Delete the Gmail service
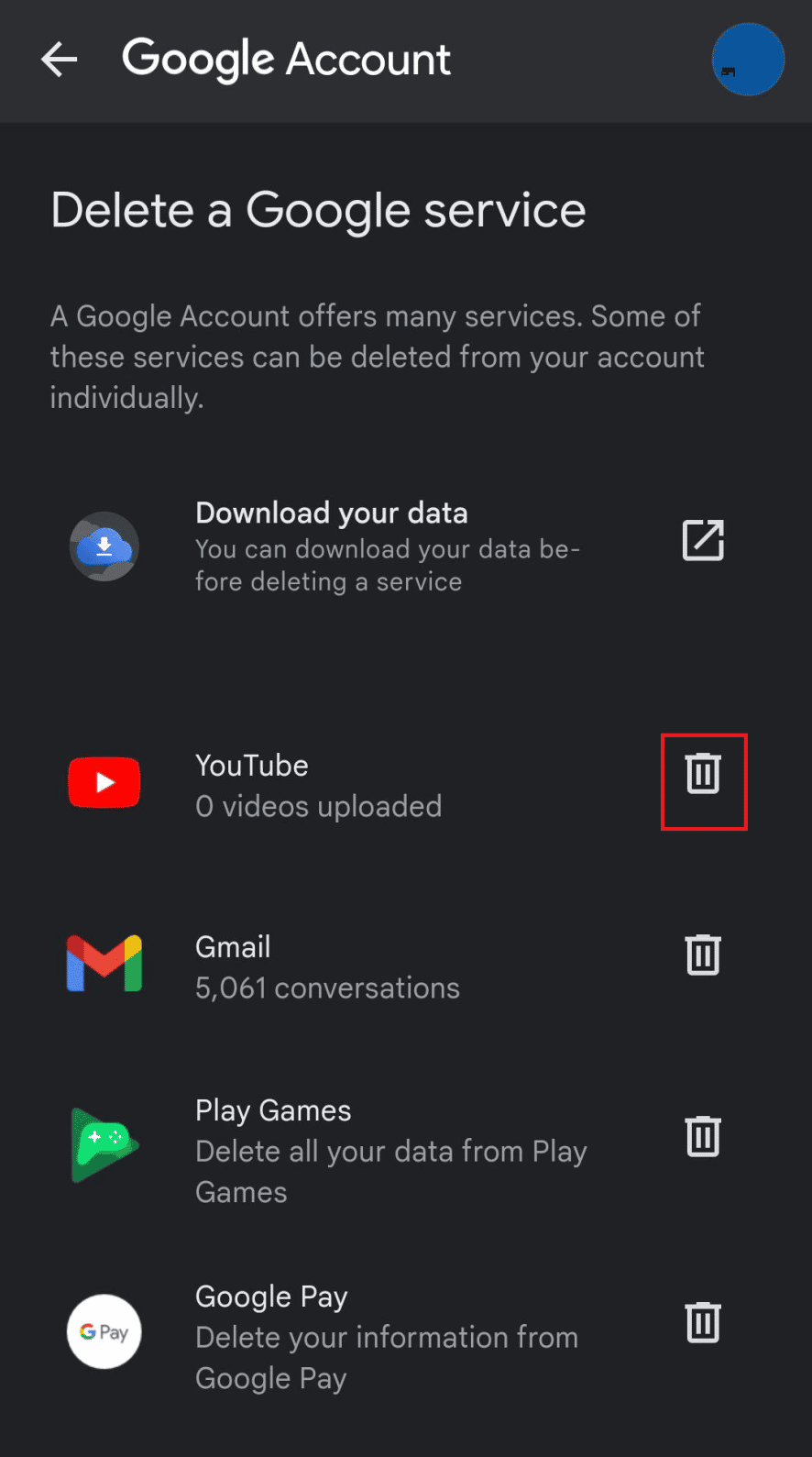Image resolution: width=812 pixels, height=1457 pixels. pyautogui.click(x=703, y=955)
